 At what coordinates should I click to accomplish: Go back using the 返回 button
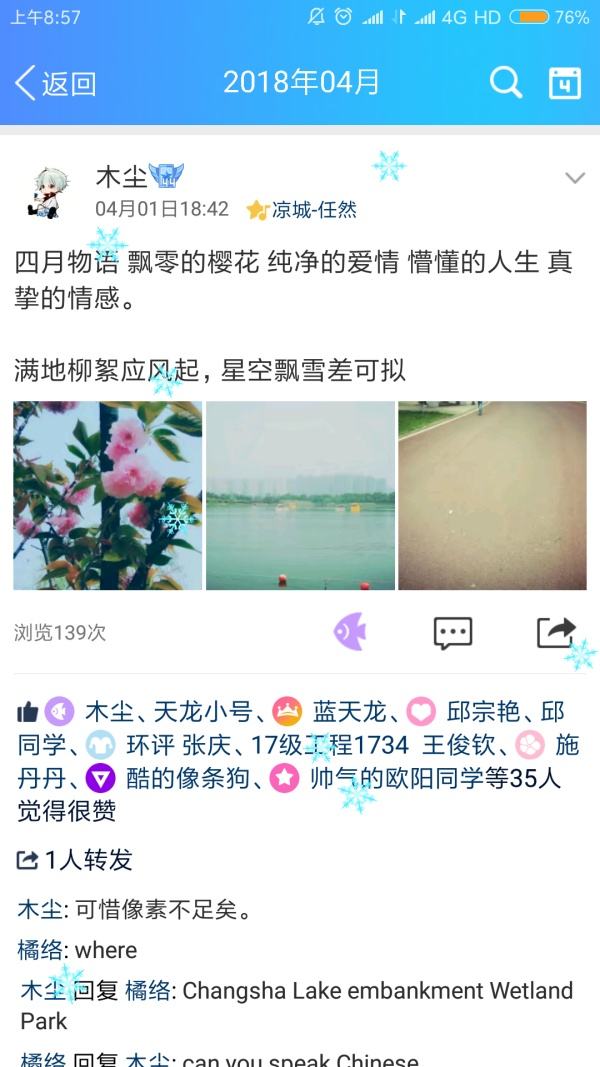pos(56,83)
